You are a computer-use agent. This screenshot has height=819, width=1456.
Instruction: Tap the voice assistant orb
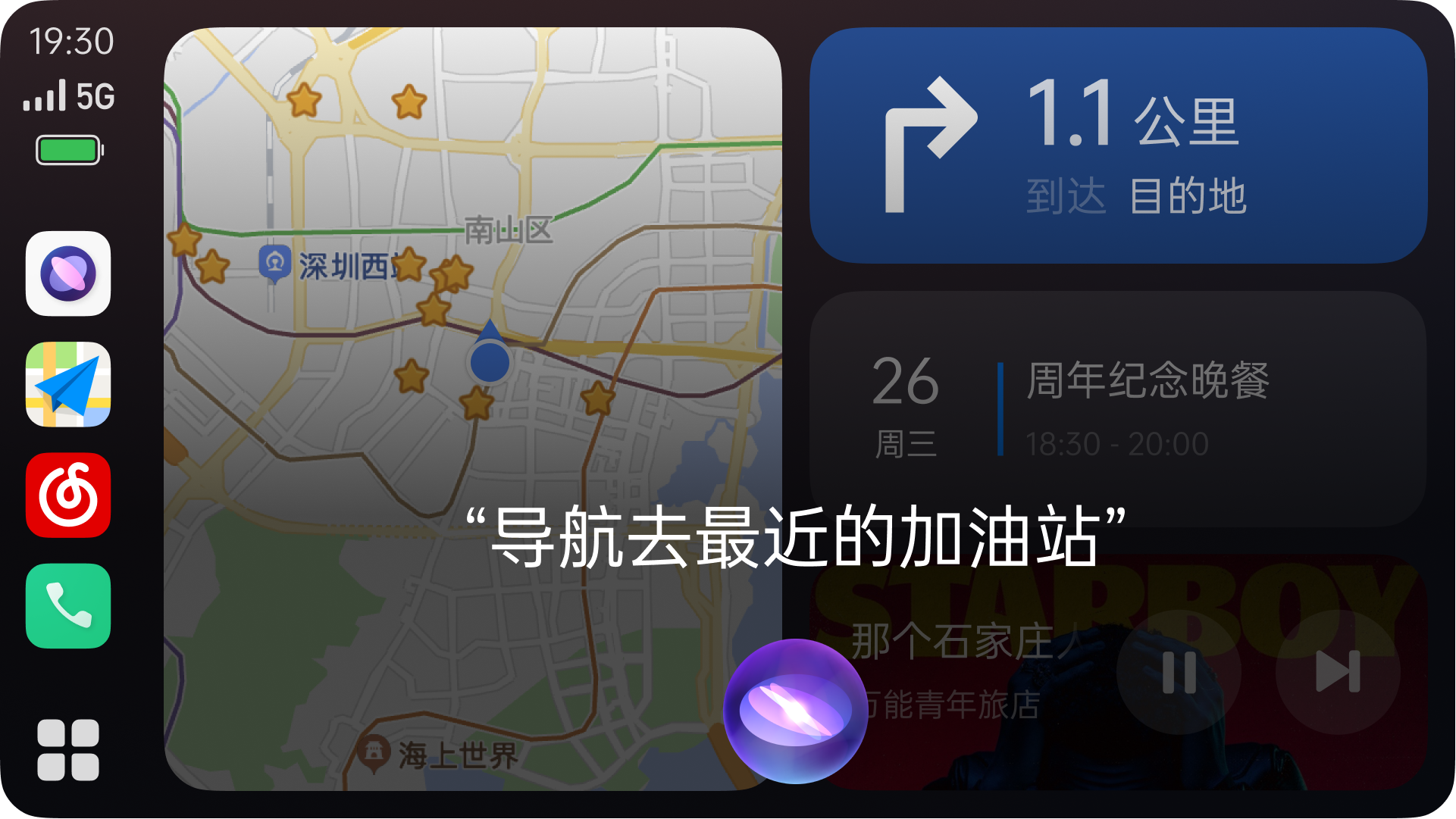pos(794,711)
